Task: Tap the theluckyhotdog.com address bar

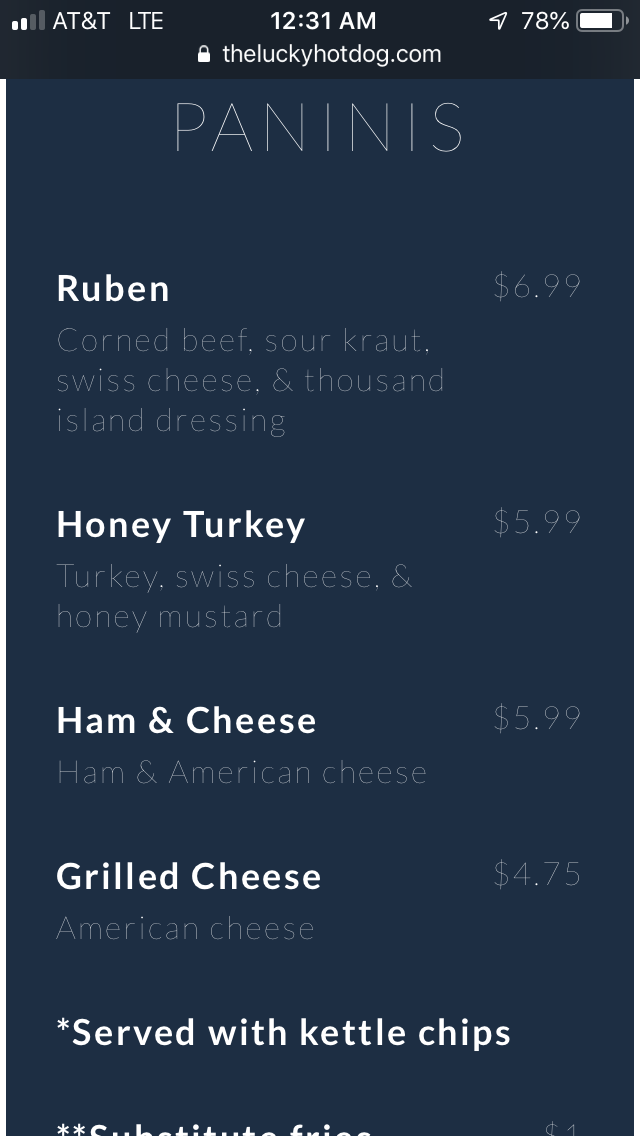Action: pyautogui.click(x=320, y=54)
